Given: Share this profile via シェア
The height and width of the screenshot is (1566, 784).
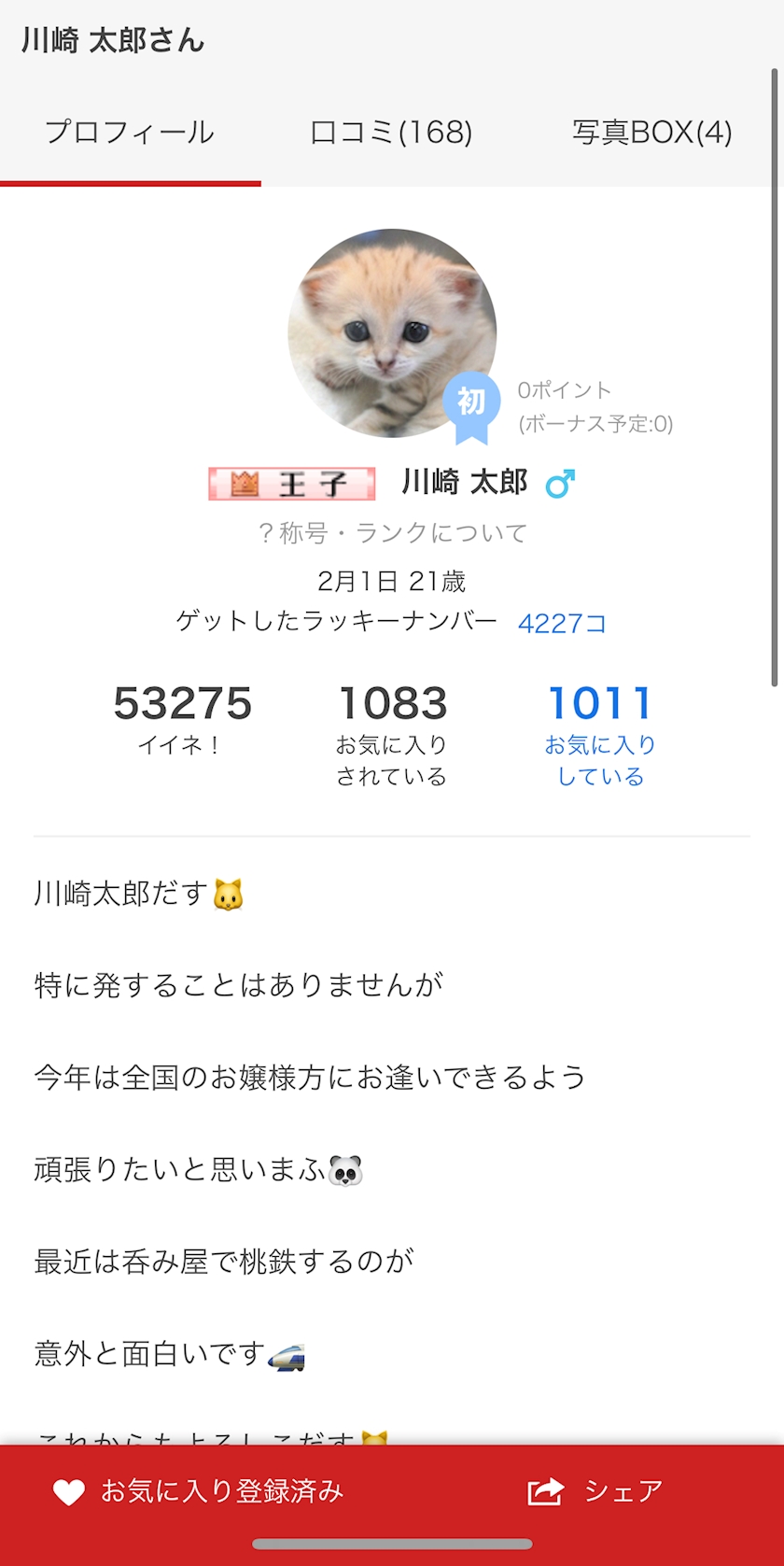Looking at the screenshot, I should pos(595,1491).
